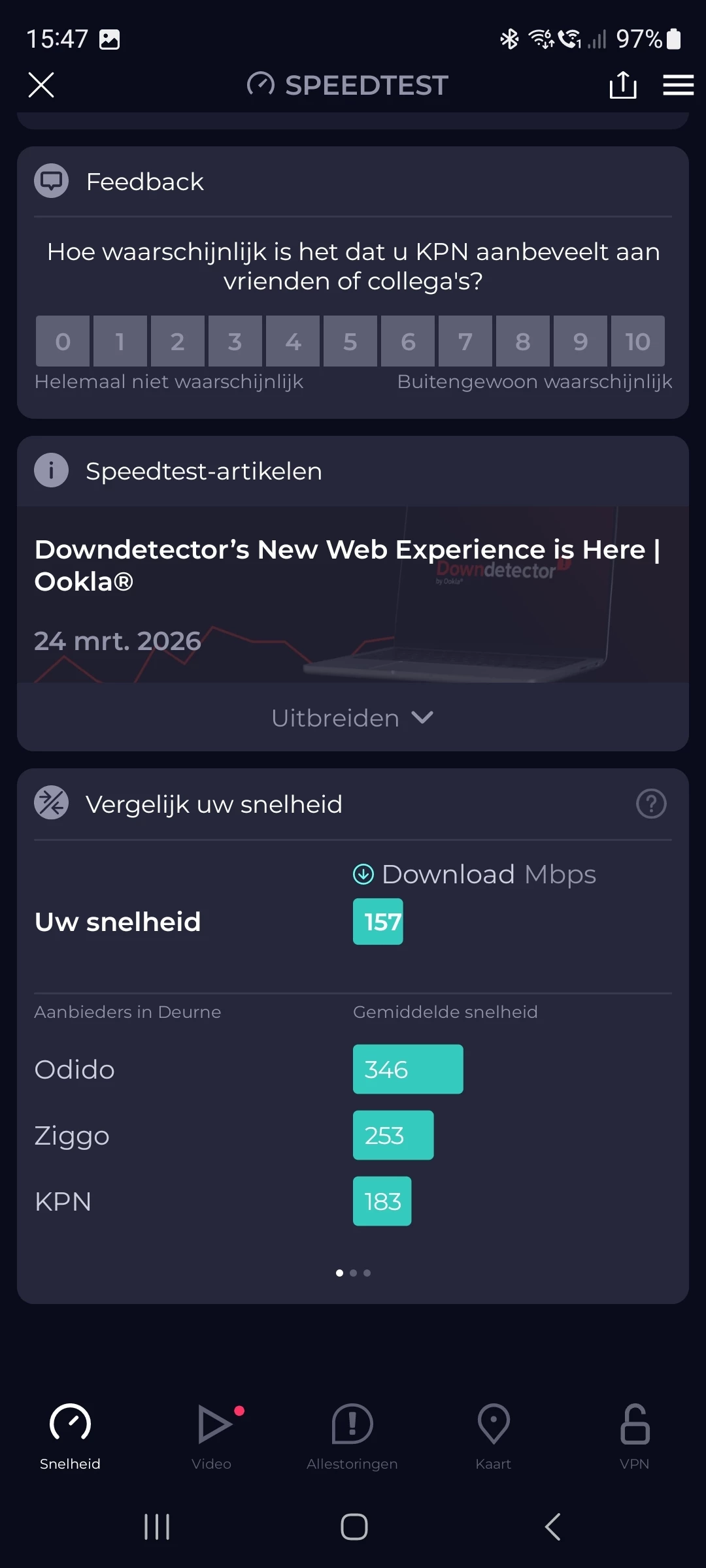
Task: Go to the Kaart tab
Action: (x=494, y=1434)
